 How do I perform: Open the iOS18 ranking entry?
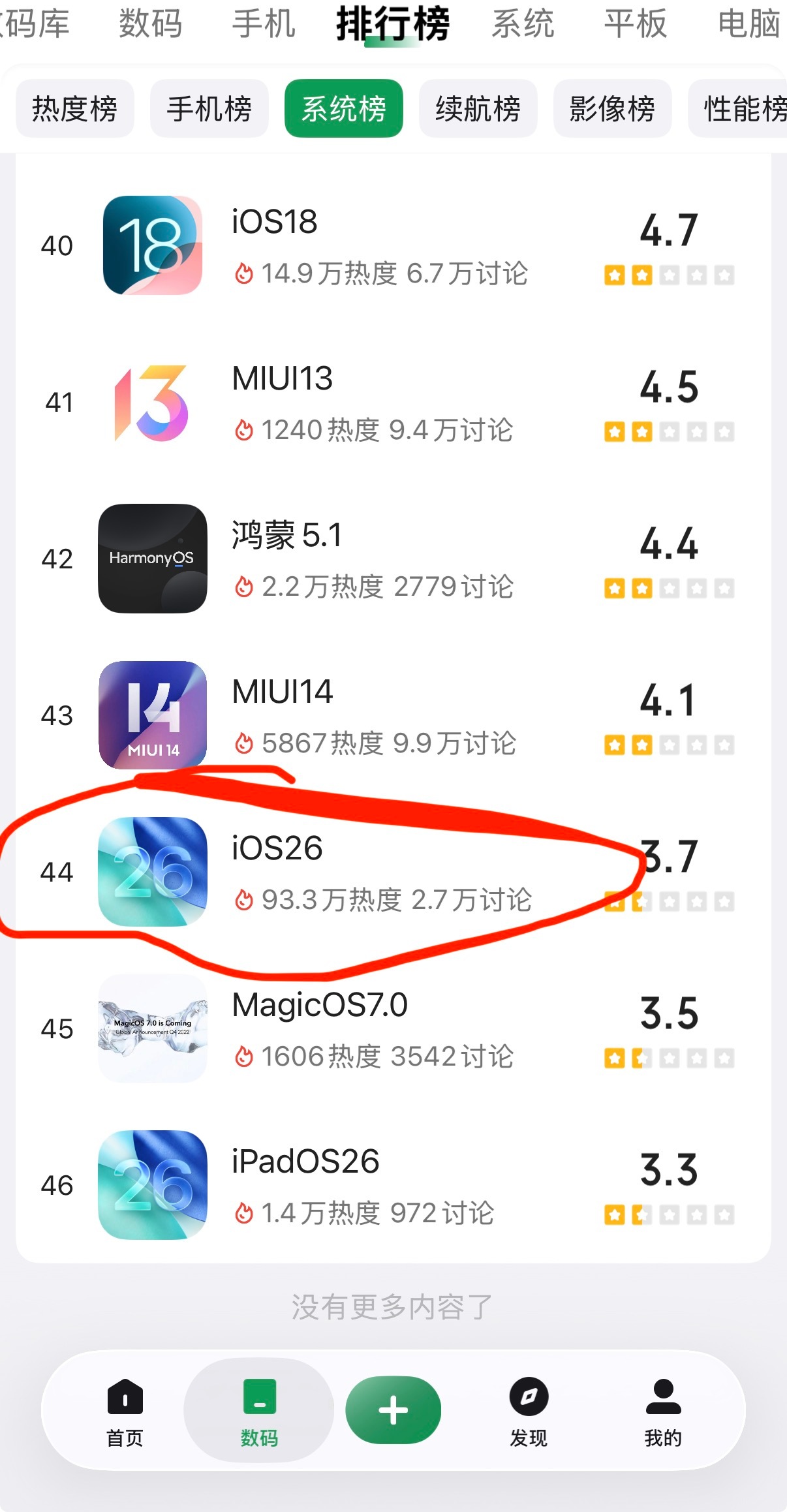pos(392,246)
